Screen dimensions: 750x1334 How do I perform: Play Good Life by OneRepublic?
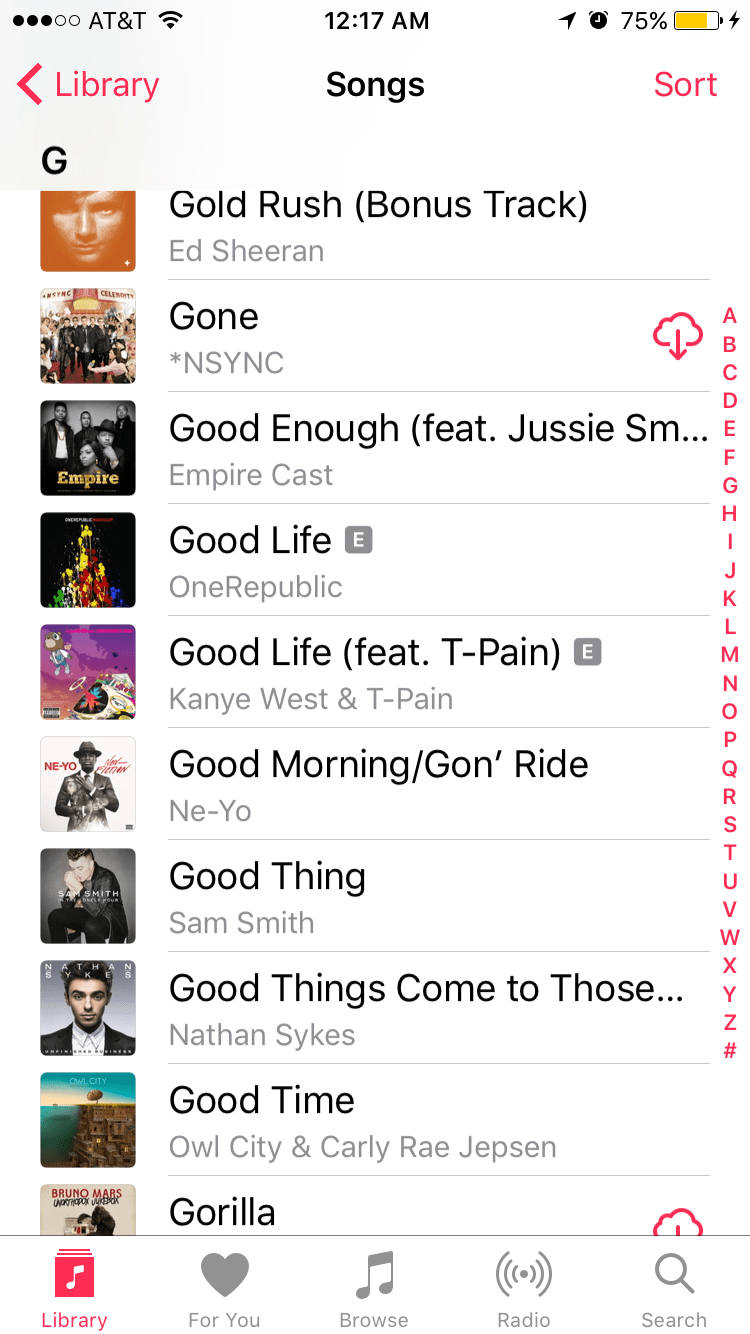click(x=400, y=561)
